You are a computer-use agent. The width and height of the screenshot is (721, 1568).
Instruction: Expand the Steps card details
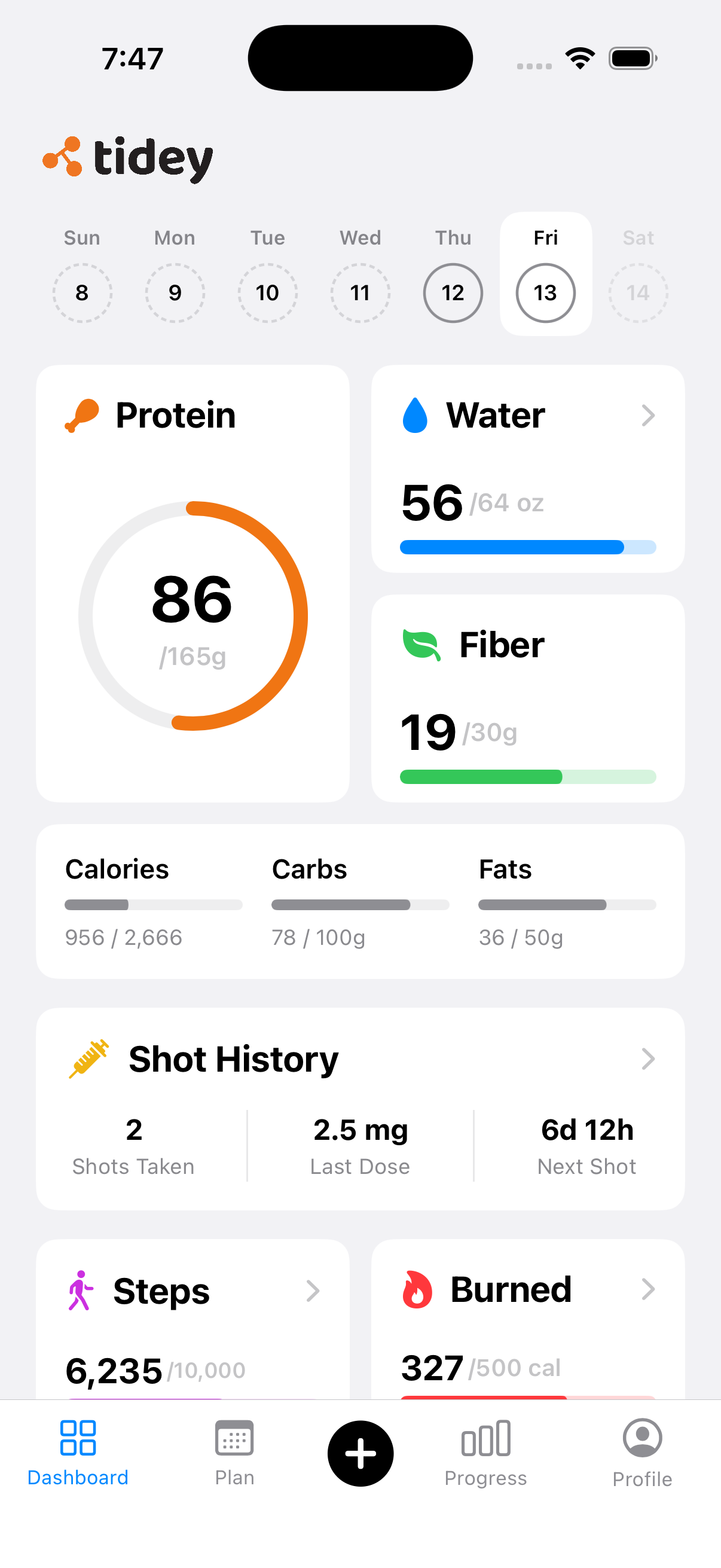[x=314, y=1291]
